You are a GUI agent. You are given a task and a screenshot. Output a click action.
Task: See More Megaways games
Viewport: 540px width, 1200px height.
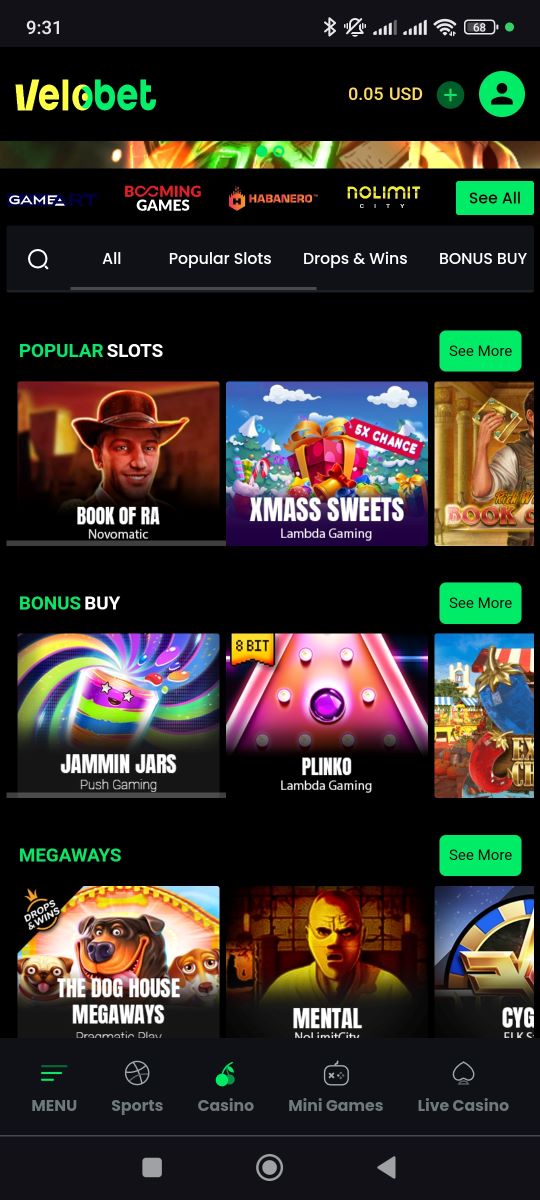pyautogui.click(x=480, y=855)
